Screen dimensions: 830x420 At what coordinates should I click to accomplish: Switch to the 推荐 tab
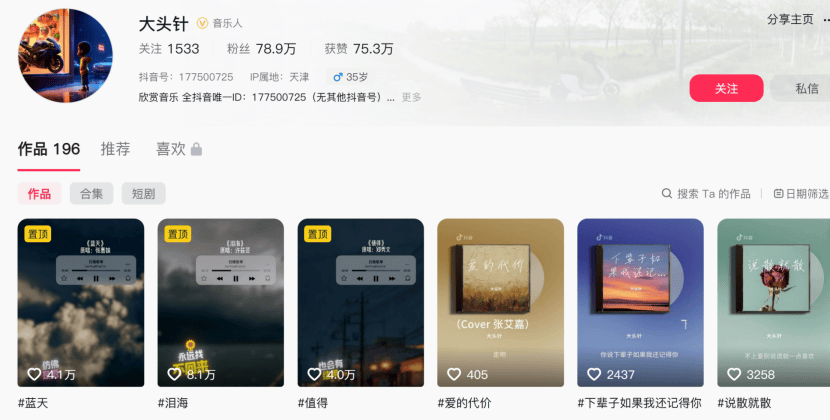(115, 149)
